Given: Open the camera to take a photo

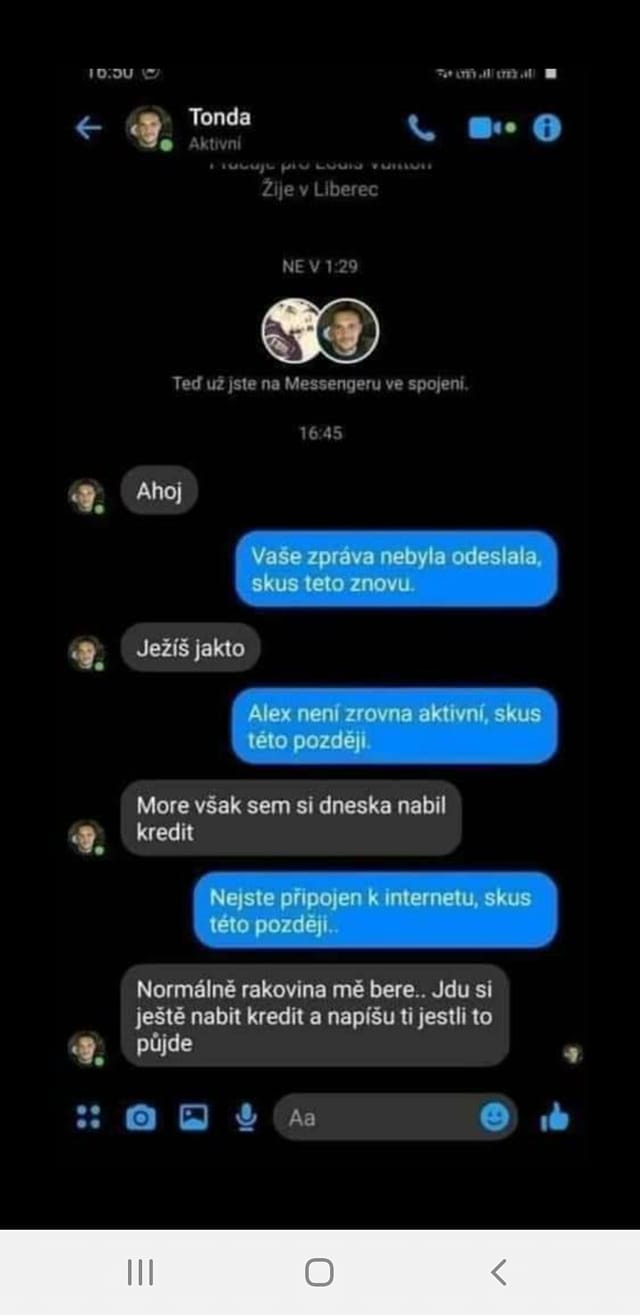Looking at the screenshot, I should pyautogui.click(x=140, y=1117).
